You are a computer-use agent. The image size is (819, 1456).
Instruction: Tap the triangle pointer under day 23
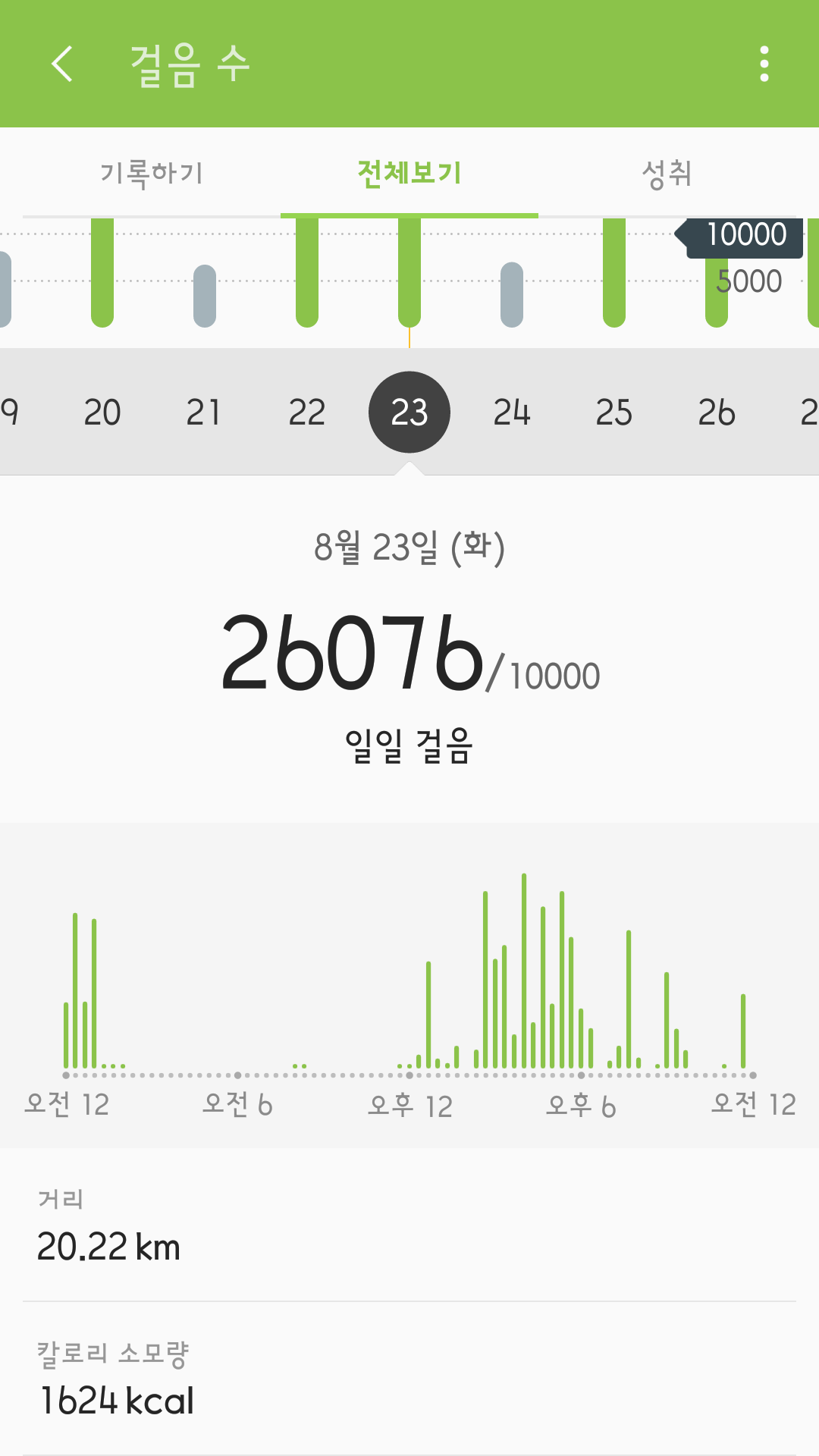pos(409,468)
